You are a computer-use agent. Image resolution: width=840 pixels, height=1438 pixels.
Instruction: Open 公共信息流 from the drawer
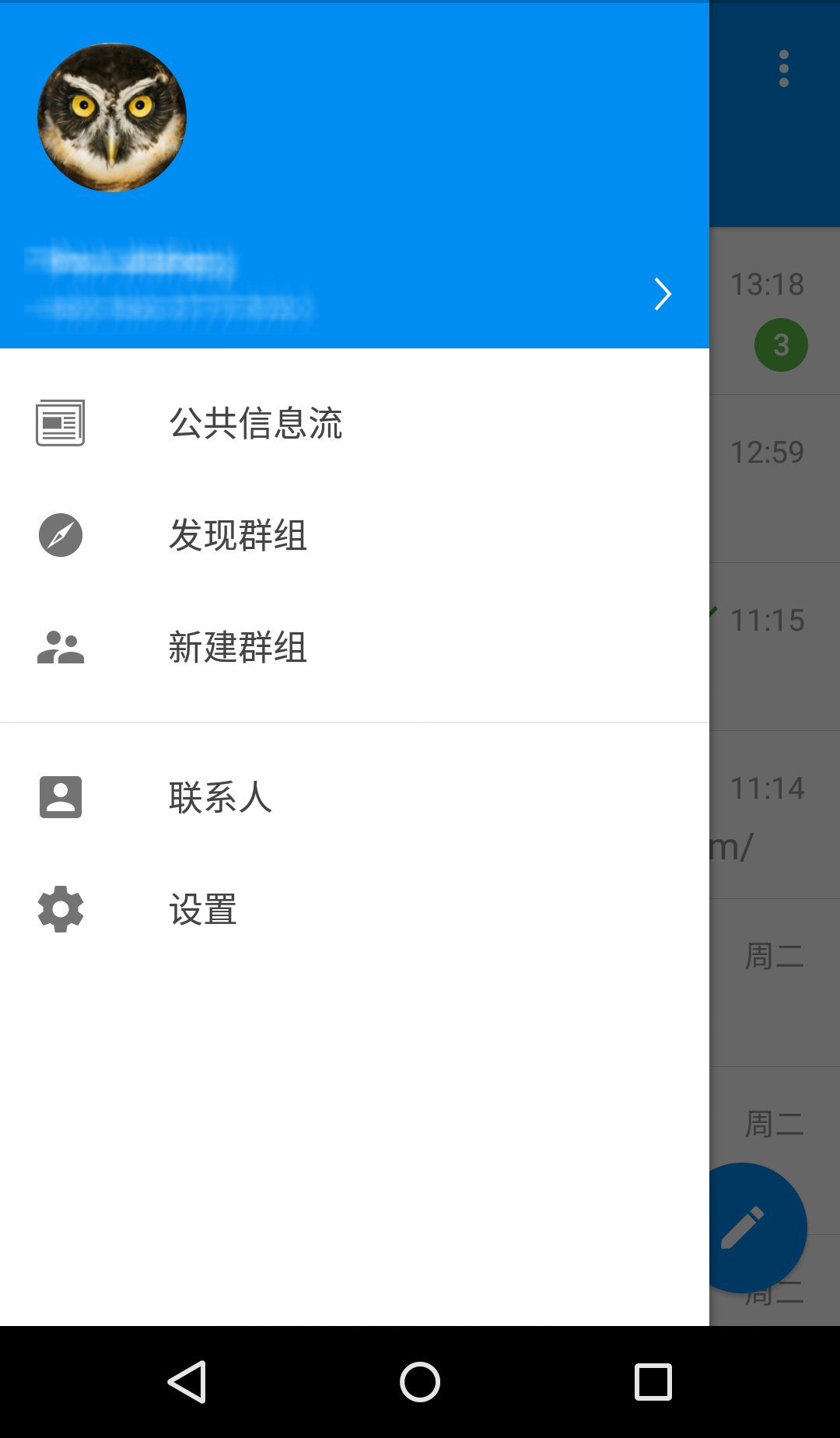click(255, 423)
